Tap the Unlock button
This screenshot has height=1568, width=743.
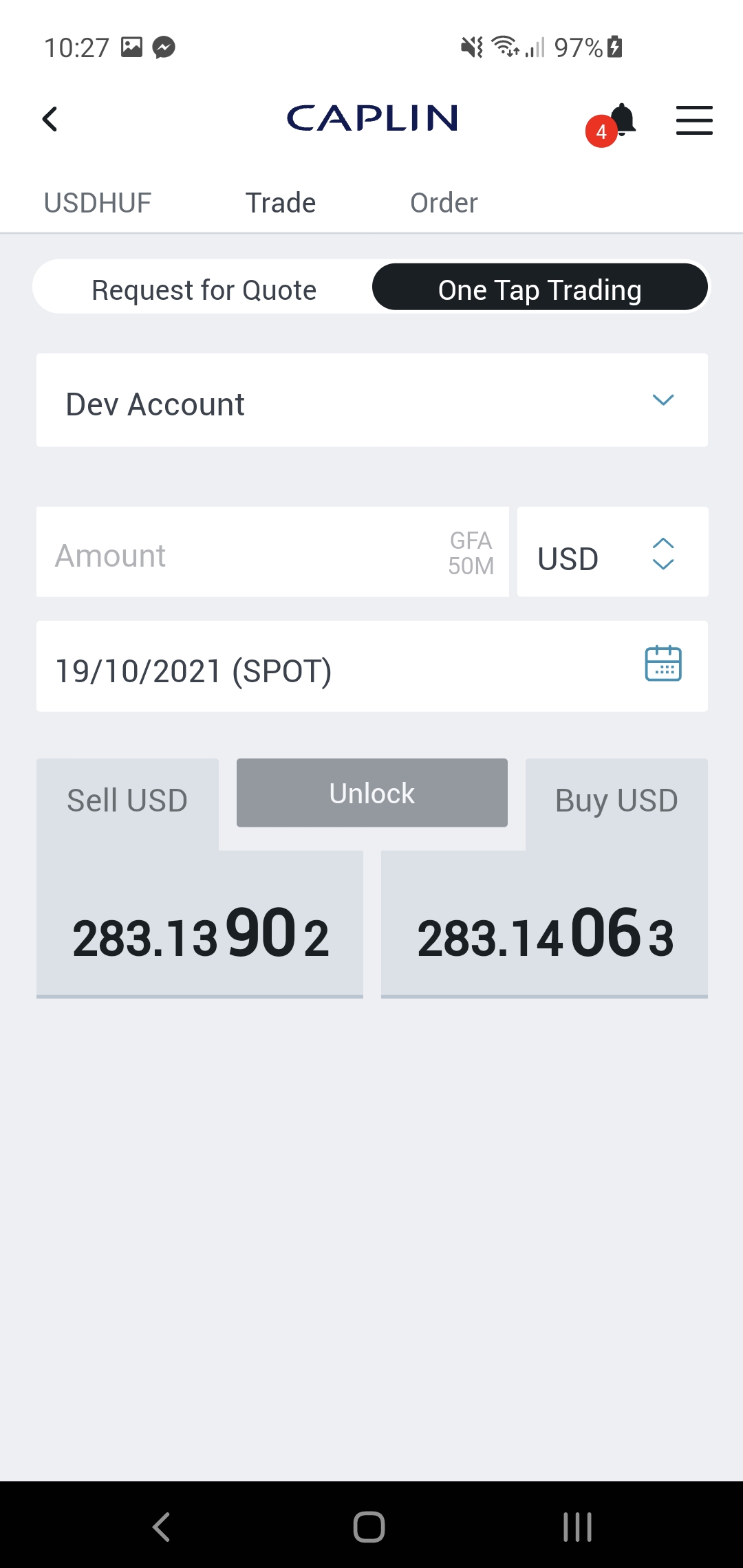[x=371, y=793]
